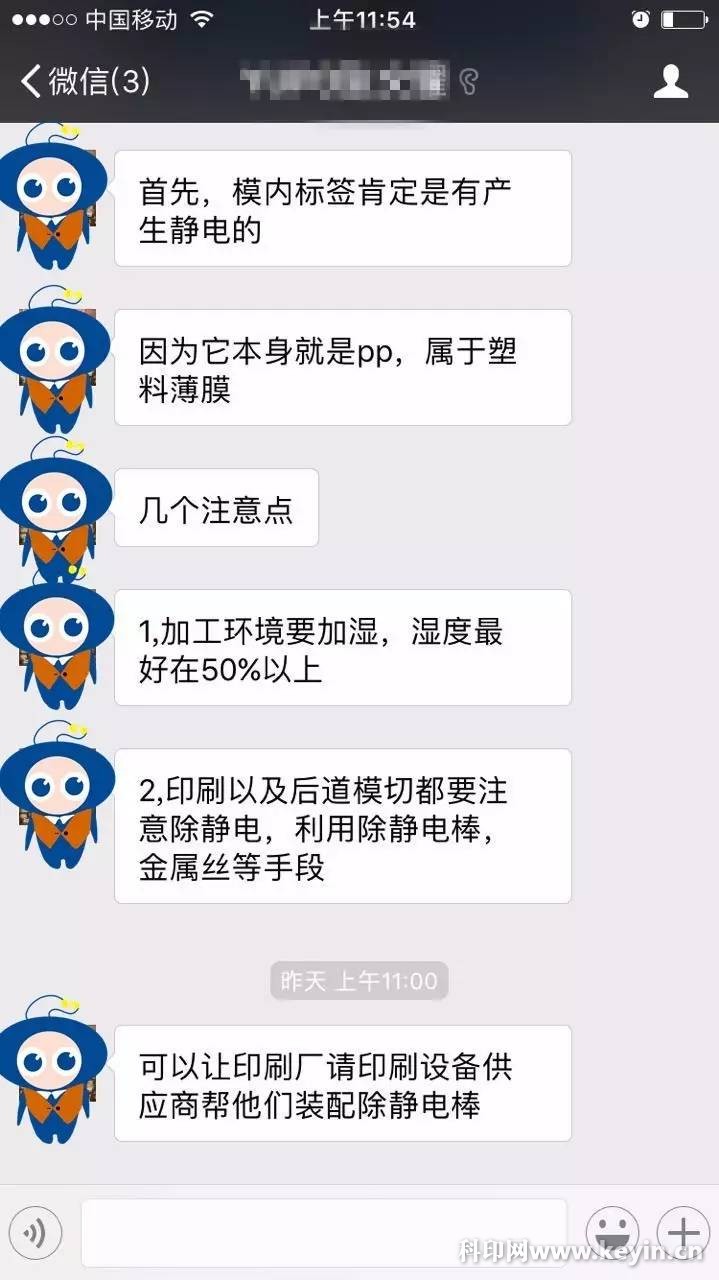Tap sender avatar beside 首先，模内标签 message

point(55,197)
